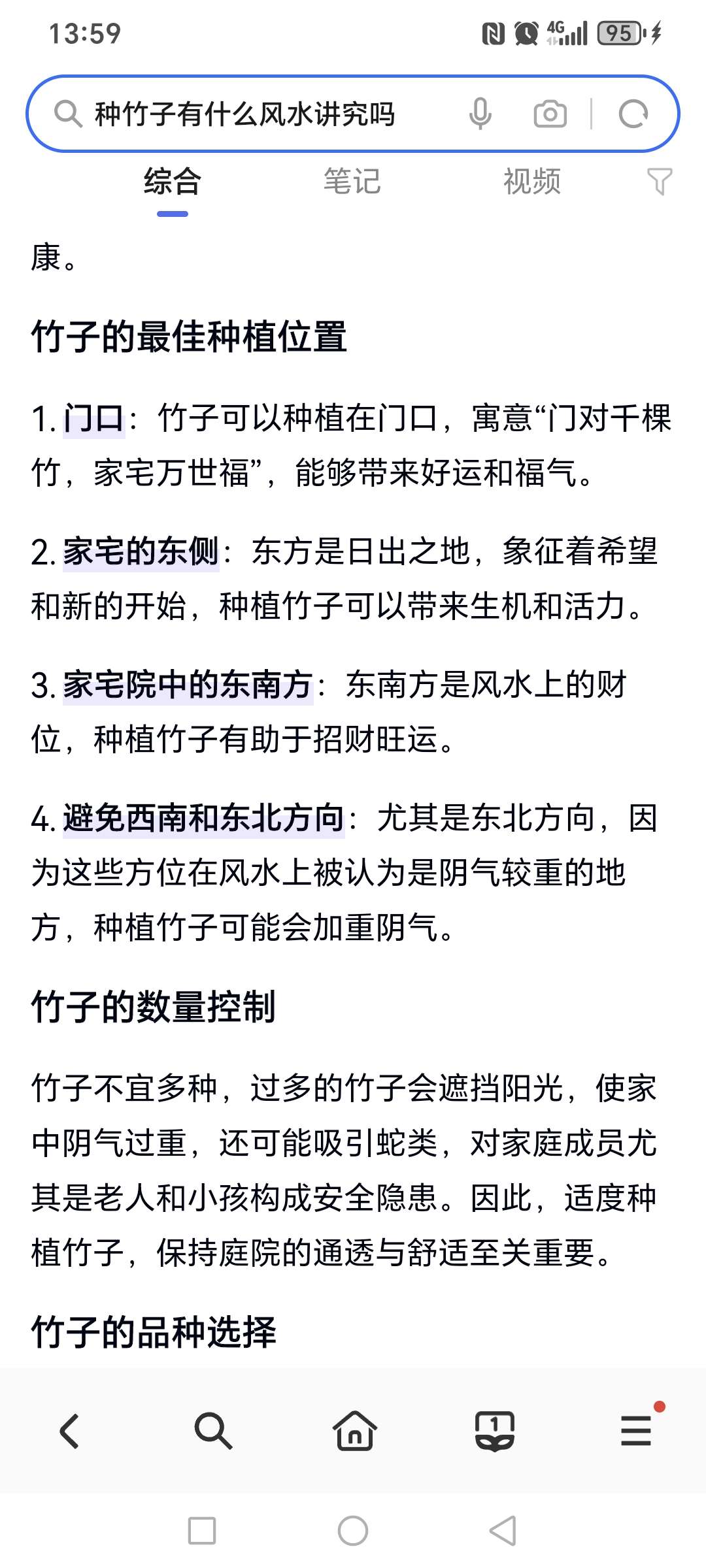706x1568 pixels.
Task: Refresh the search results
Action: coord(633,114)
